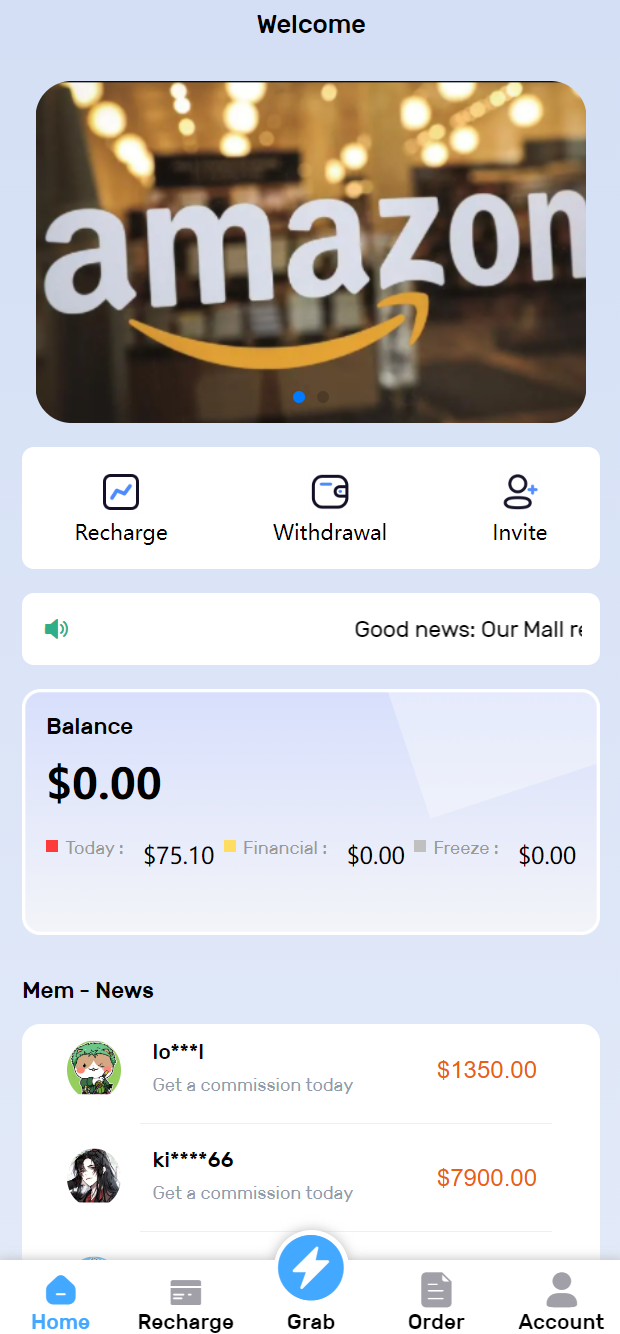Go to the Recharge tab in bottom bar
The image size is (620, 1334).
(x=185, y=1302)
